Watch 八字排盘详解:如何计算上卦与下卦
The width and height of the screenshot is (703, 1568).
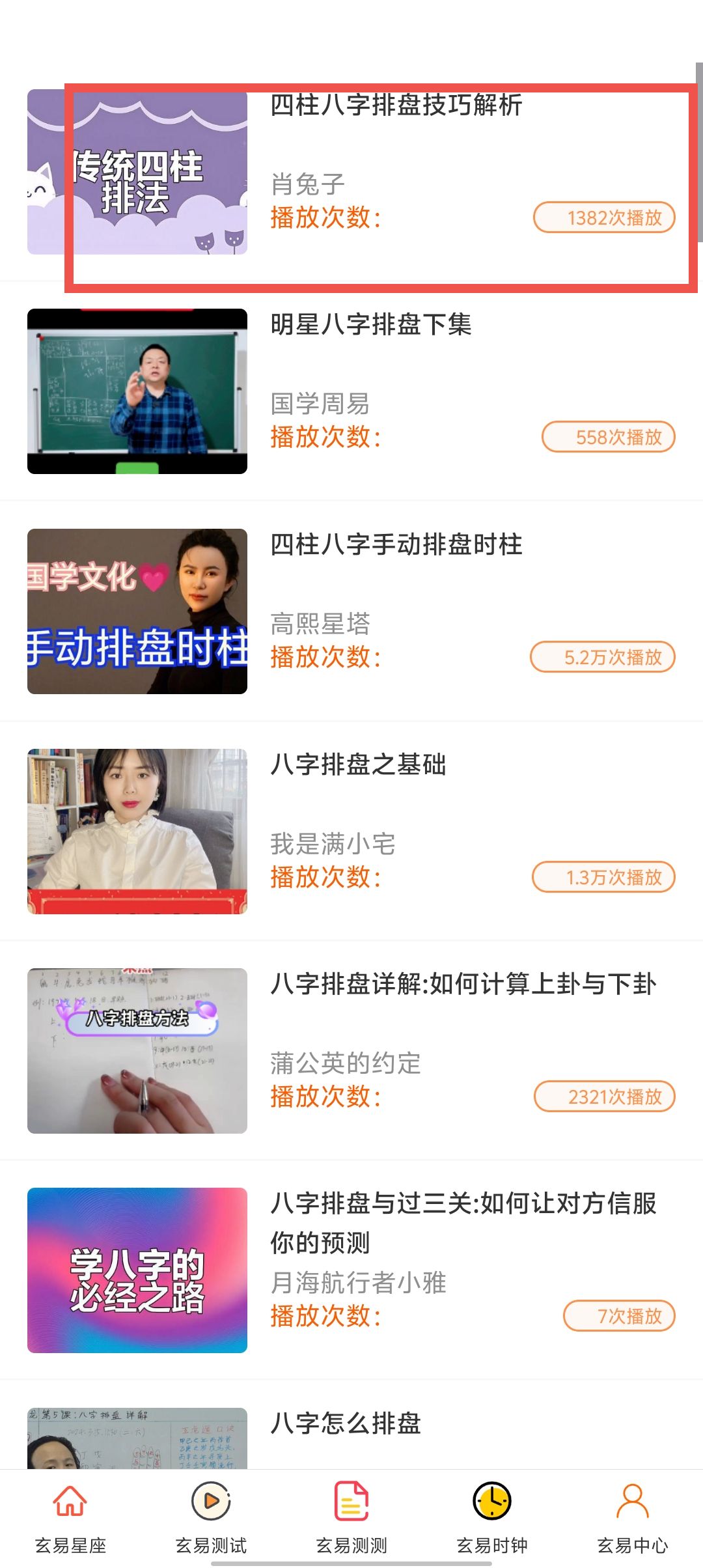pos(463,984)
